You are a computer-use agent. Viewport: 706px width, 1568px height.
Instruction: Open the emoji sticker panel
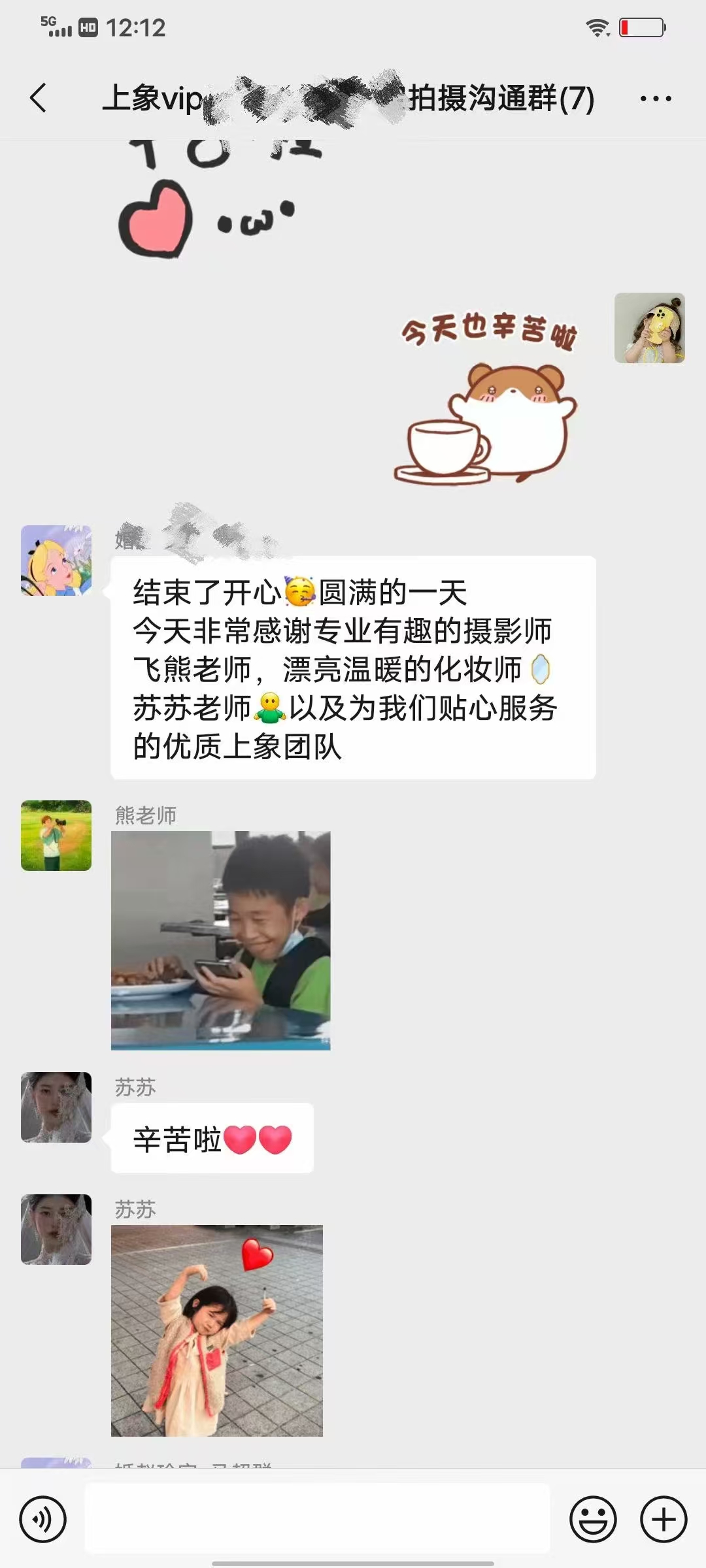(x=593, y=1519)
